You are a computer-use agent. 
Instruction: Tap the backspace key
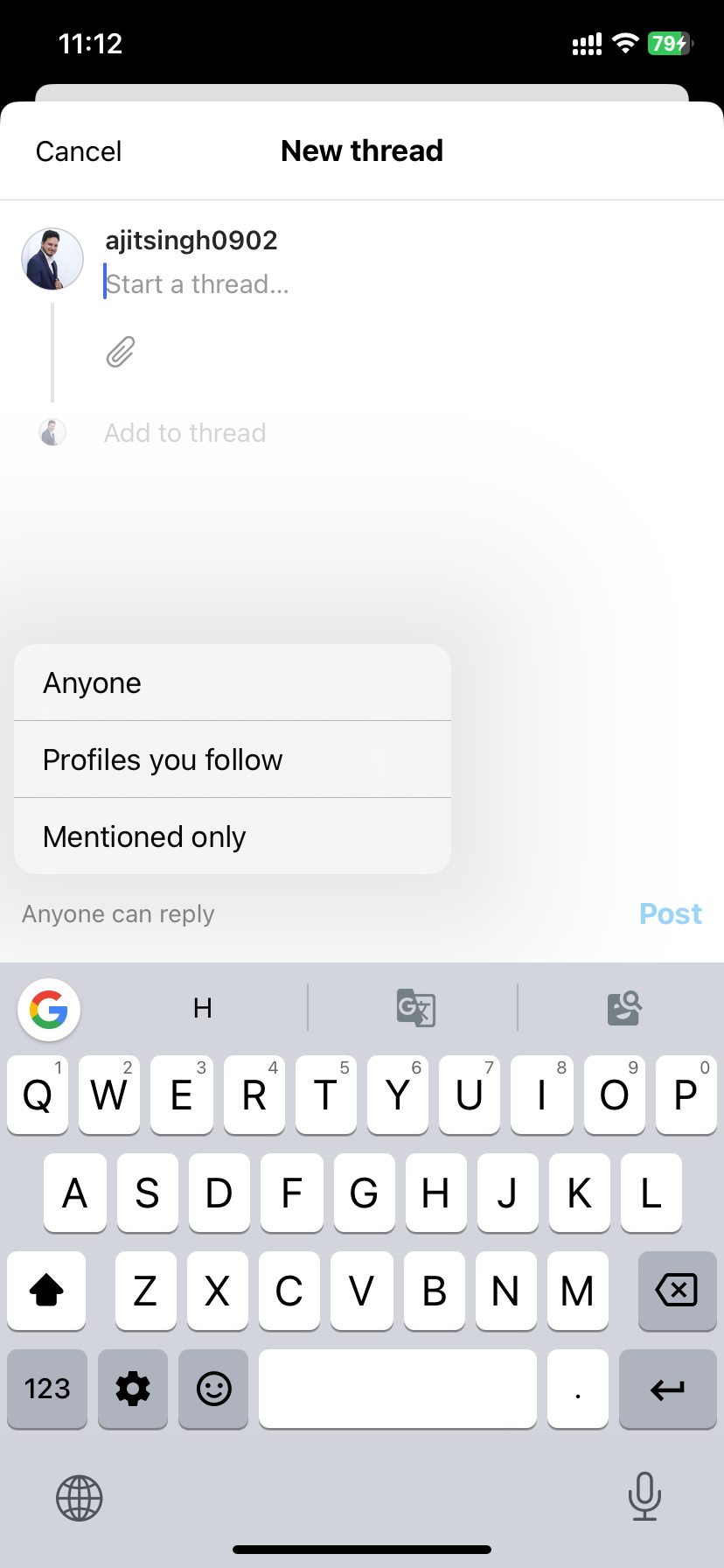pos(677,1291)
